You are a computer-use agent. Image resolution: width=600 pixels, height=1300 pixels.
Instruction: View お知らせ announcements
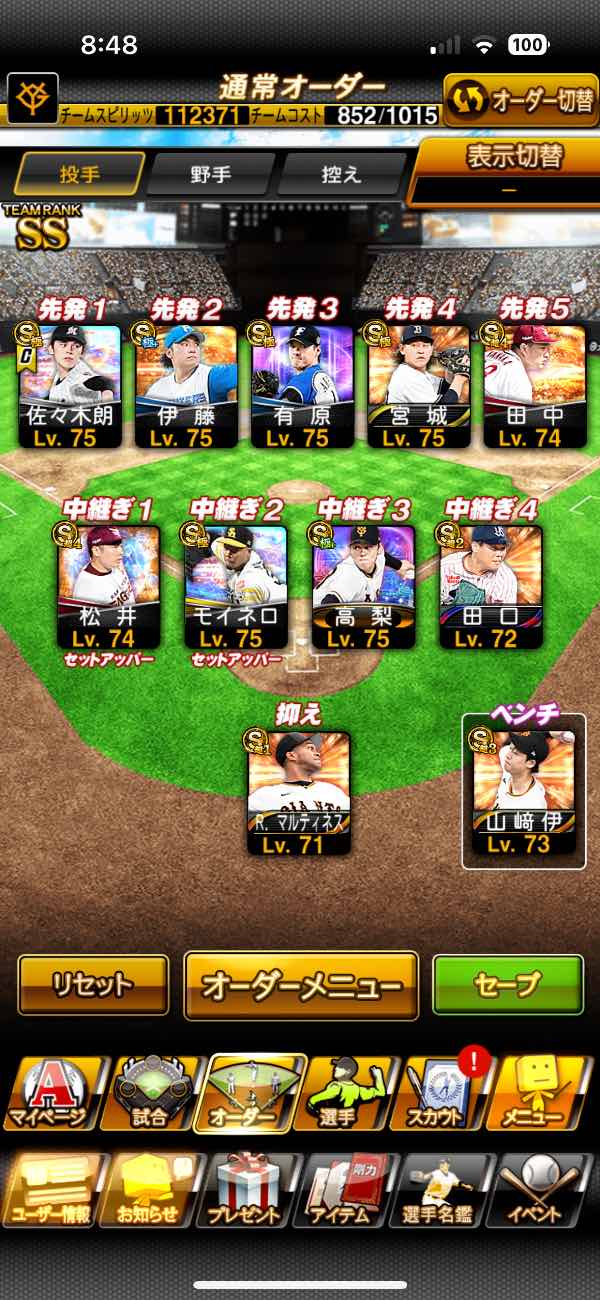150,1190
